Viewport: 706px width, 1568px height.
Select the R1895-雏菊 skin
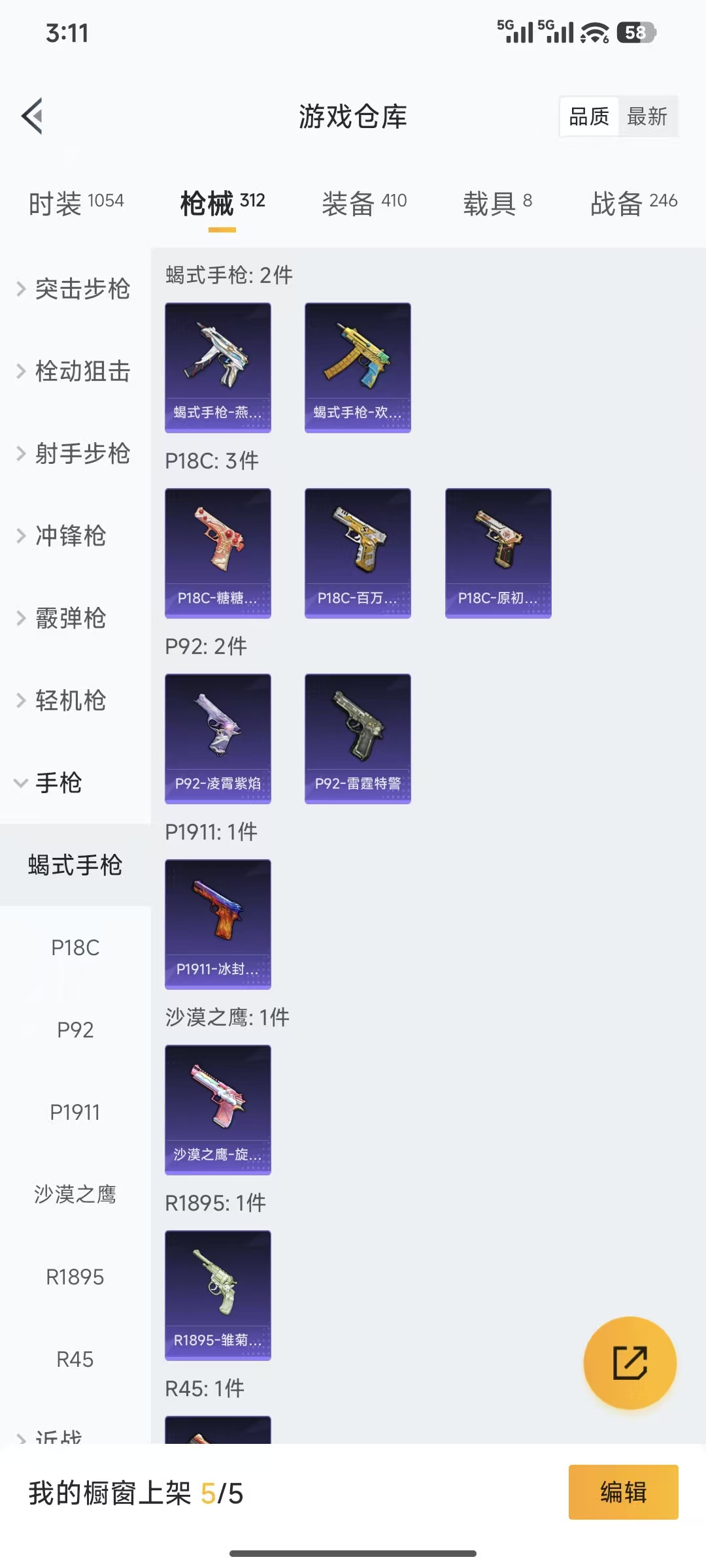218,1295
